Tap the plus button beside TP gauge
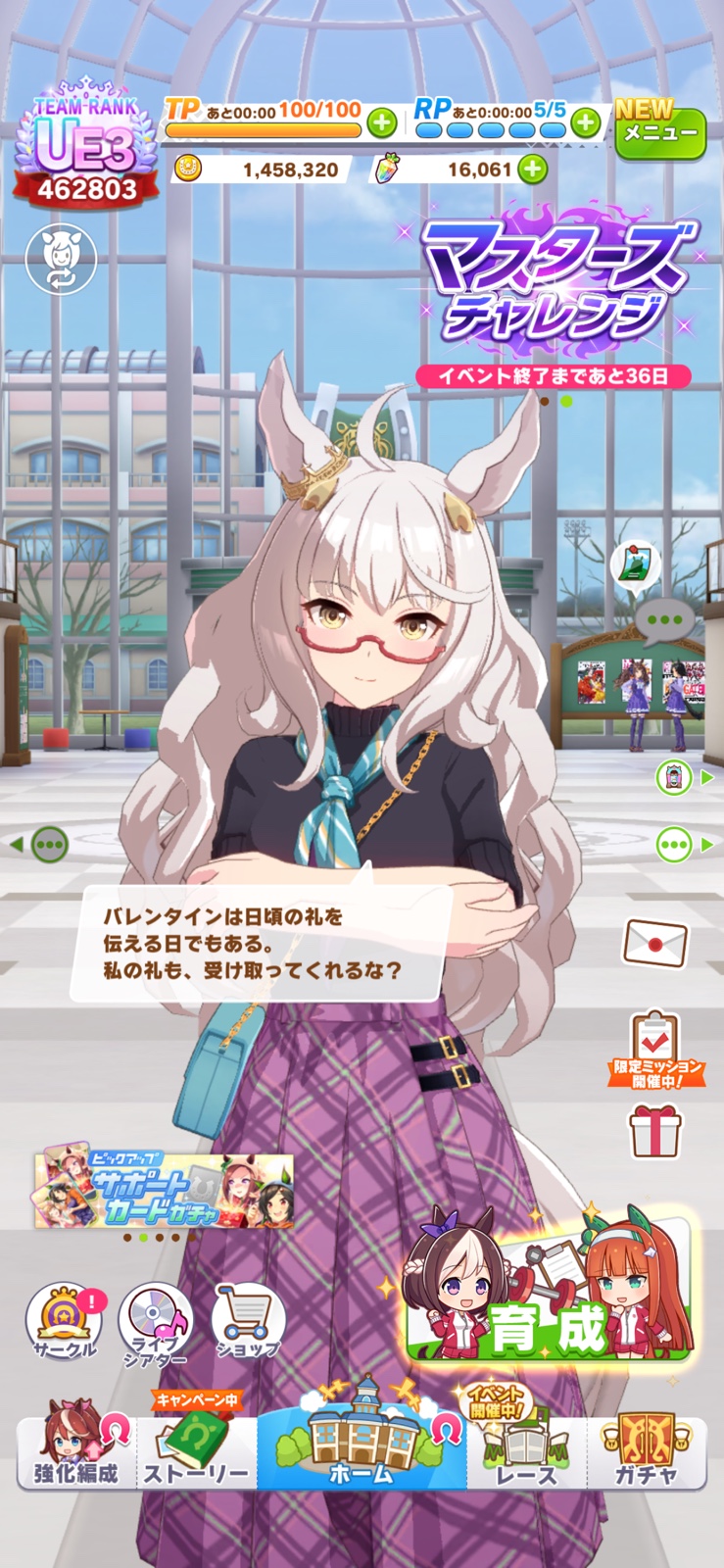 (382, 123)
